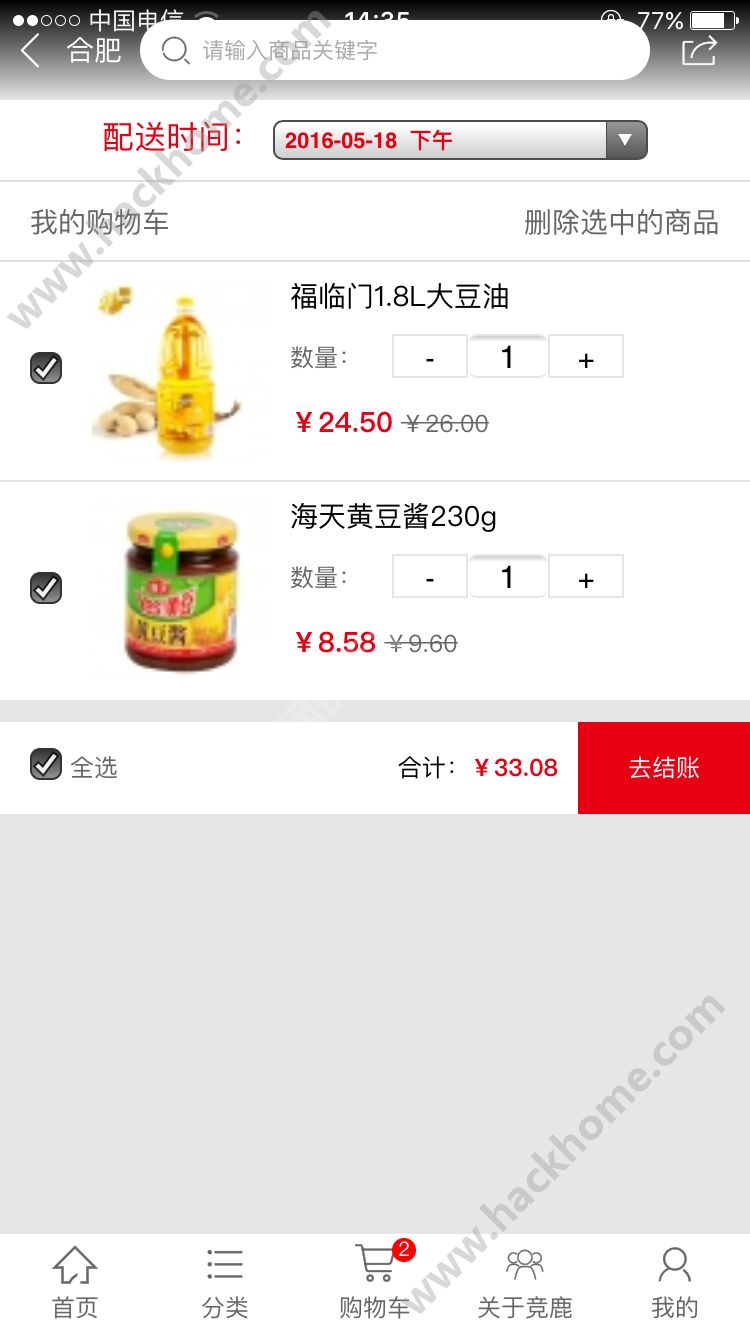Open the 购物车 tab
The width and height of the screenshot is (750, 1334).
point(375,1284)
